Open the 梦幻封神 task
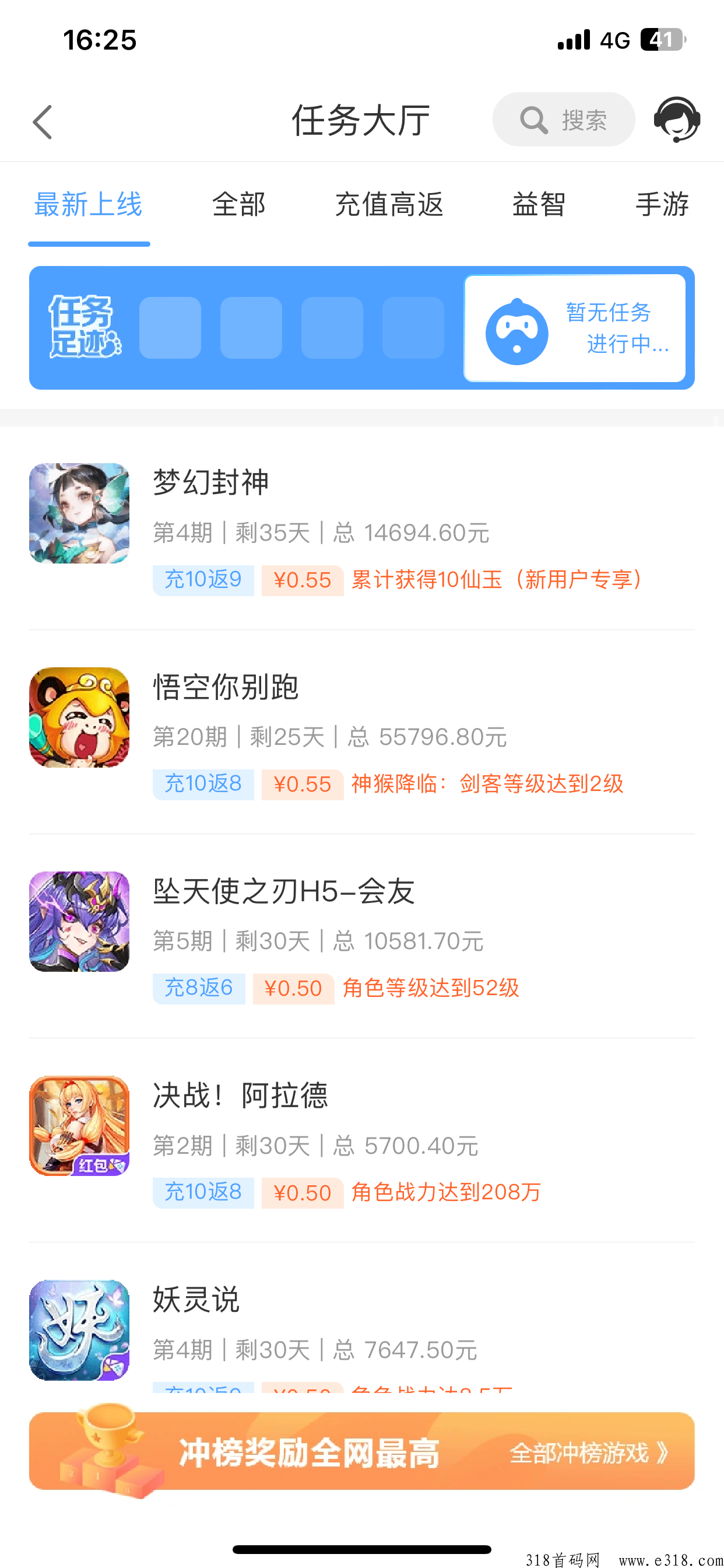The height and width of the screenshot is (1568, 724). [x=362, y=528]
